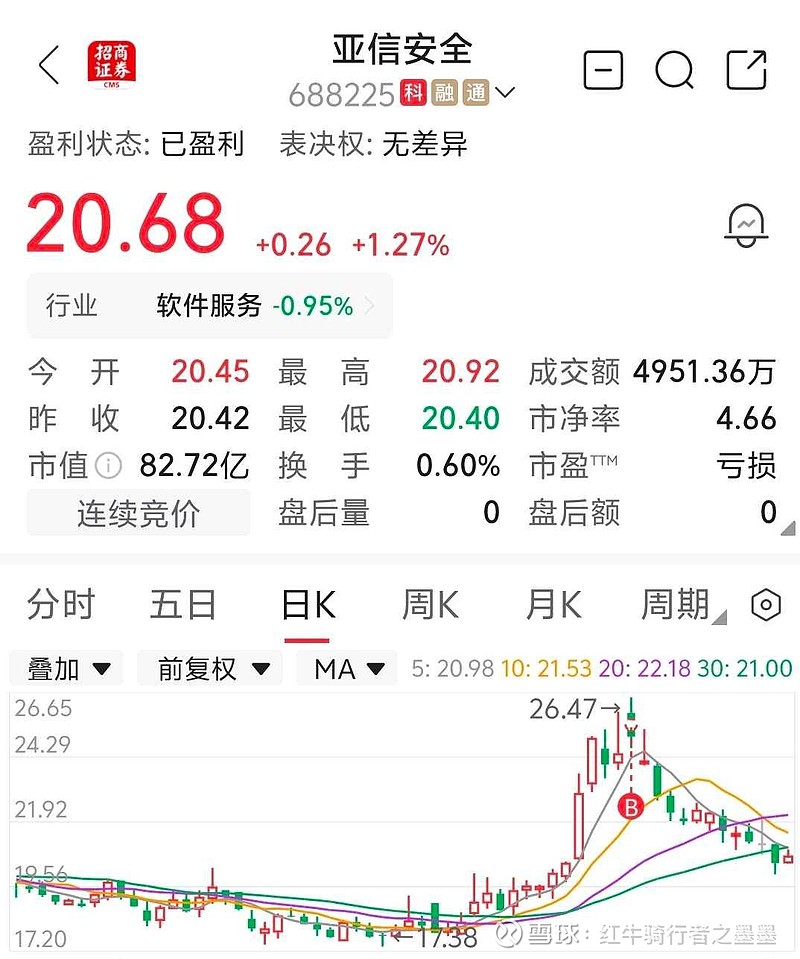Open the 软件服务 industry row

pos(209,306)
